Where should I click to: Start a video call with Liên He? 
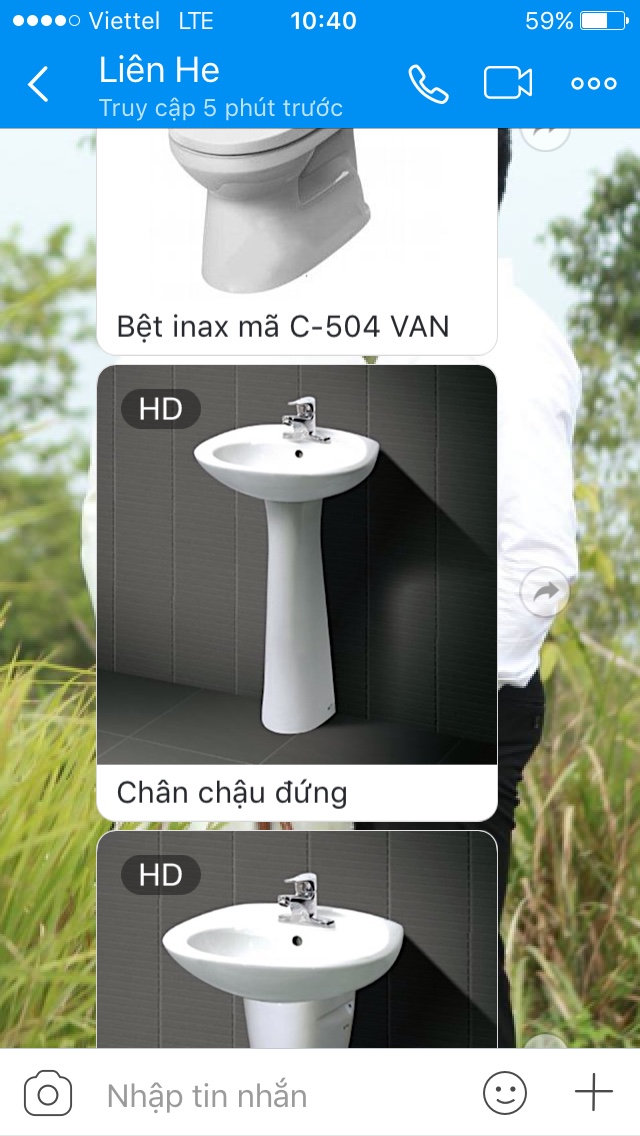(508, 84)
